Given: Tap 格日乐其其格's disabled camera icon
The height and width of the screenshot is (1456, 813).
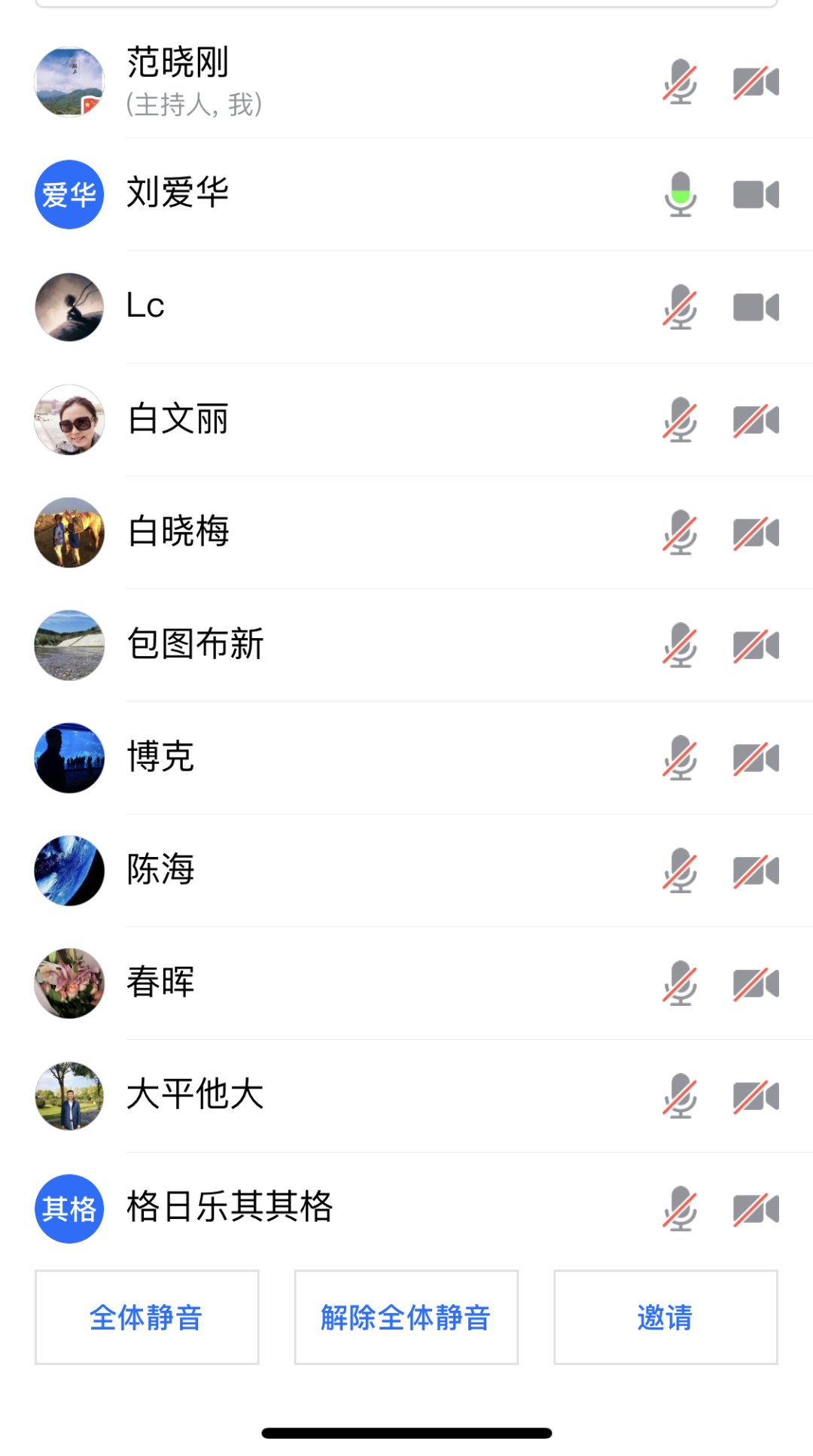Looking at the screenshot, I should click(756, 1209).
